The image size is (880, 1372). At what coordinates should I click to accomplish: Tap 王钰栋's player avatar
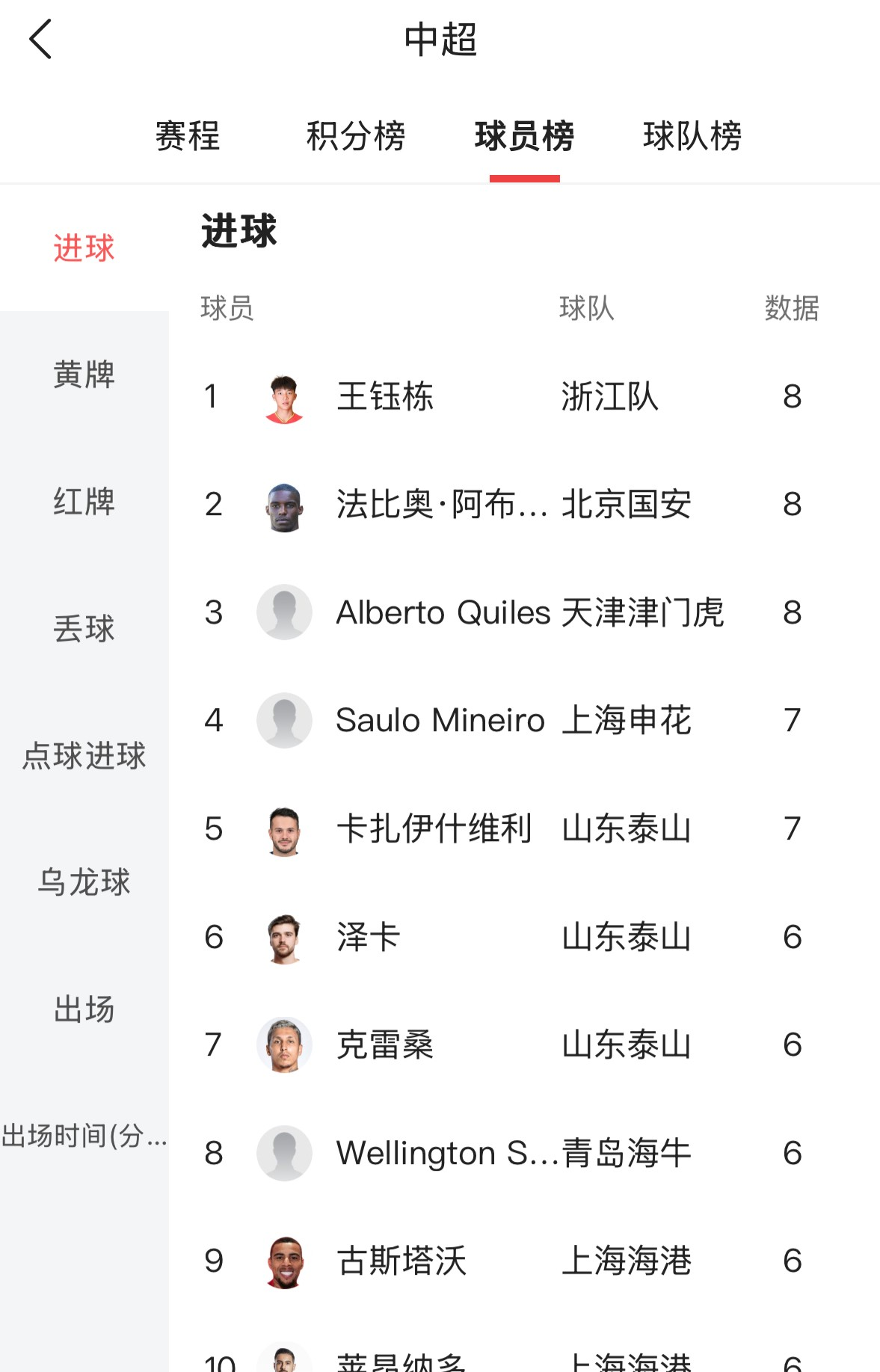(x=284, y=397)
